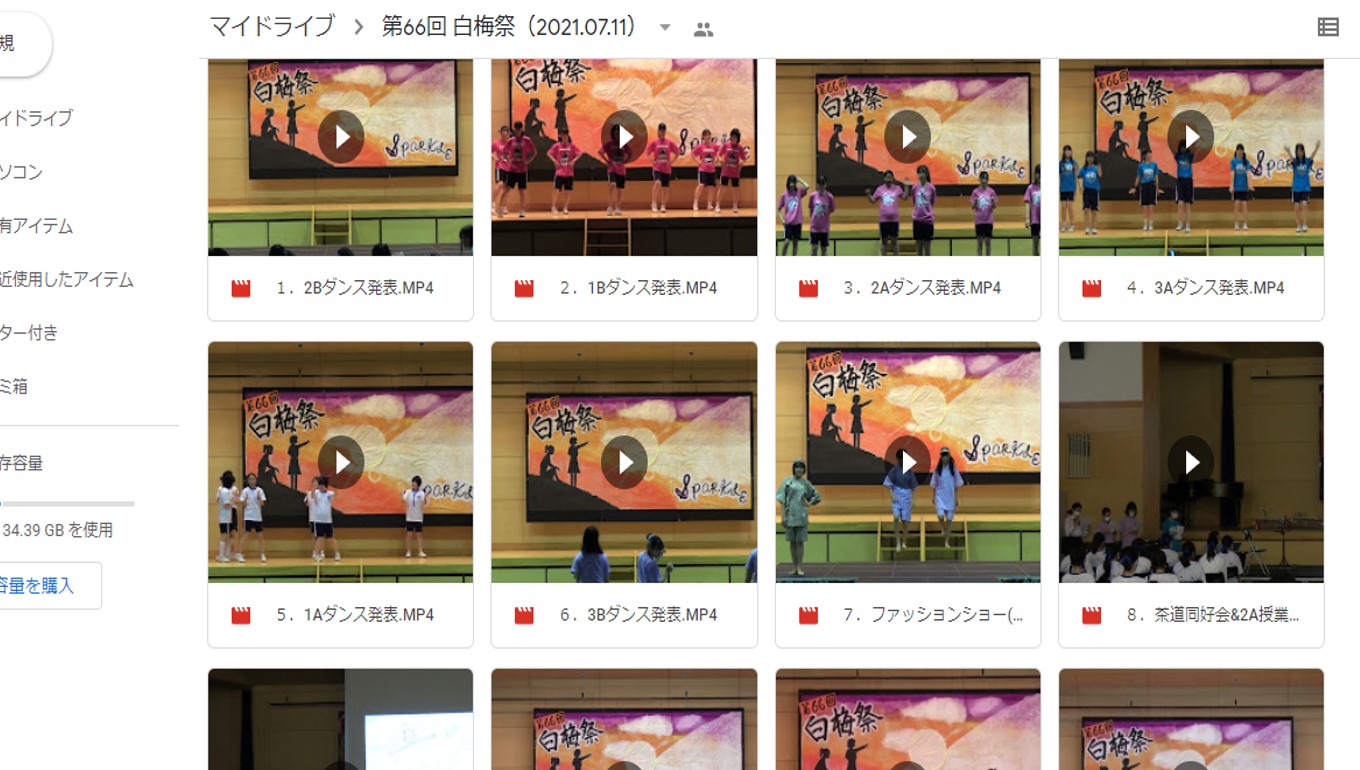Open the shared people icon beside the folder name
The height and width of the screenshot is (770, 1360).
(x=704, y=29)
